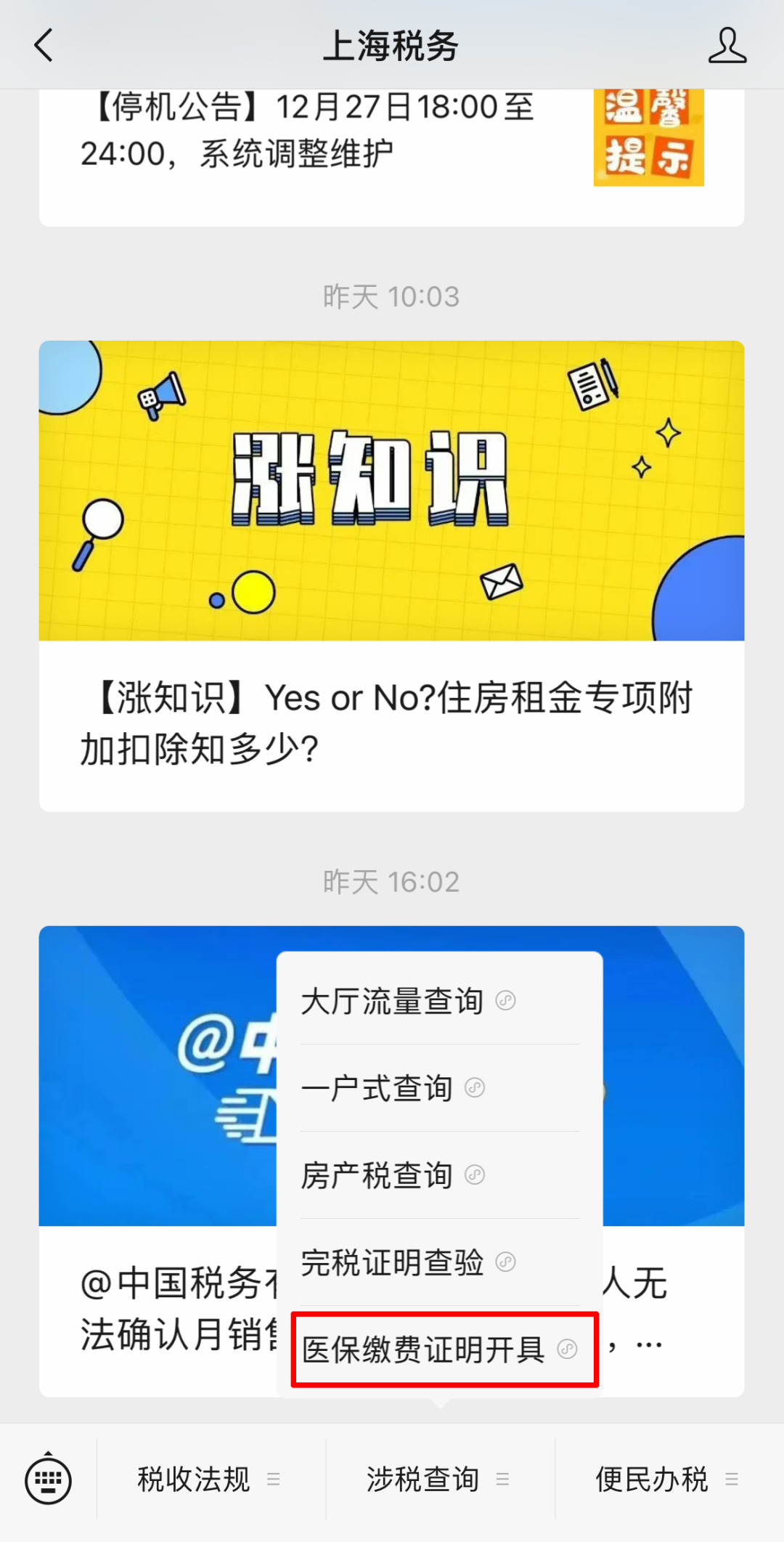The image size is (784, 1542).
Task: Select 完税证明查验 from the menu
Action: click(392, 1262)
